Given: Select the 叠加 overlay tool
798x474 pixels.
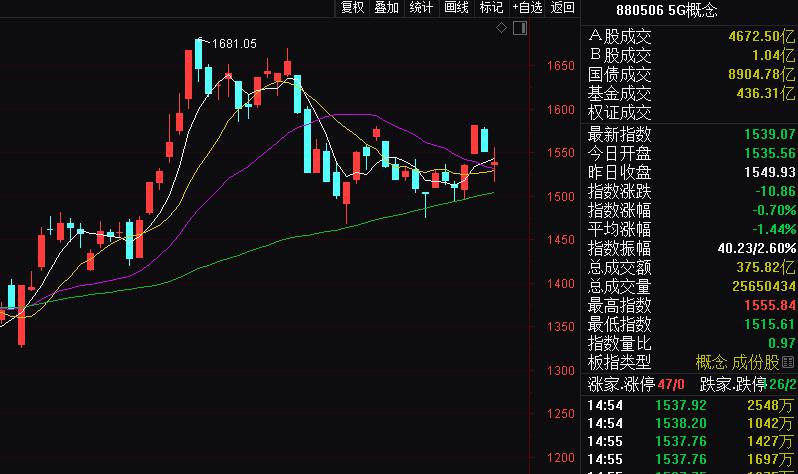Looking at the screenshot, I should [x=386, y=8].
